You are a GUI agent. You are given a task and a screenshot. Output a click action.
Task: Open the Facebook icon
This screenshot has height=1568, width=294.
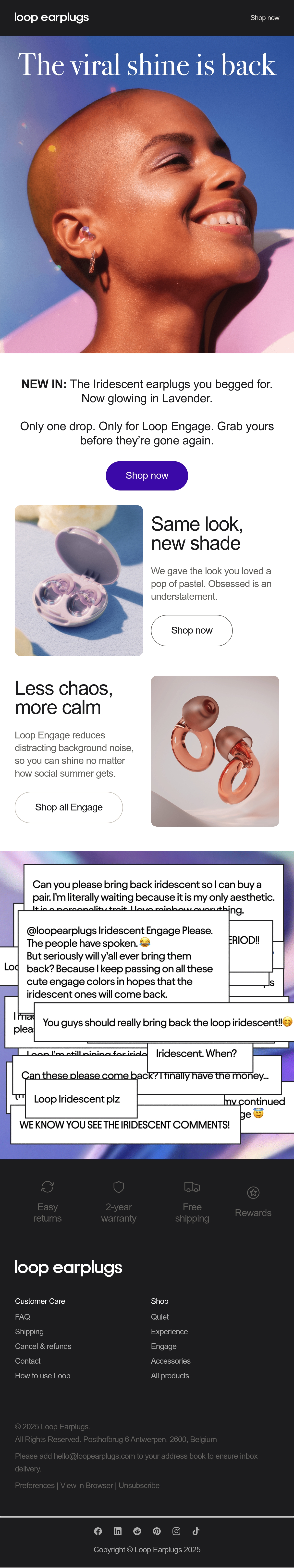click(98, 1531)
